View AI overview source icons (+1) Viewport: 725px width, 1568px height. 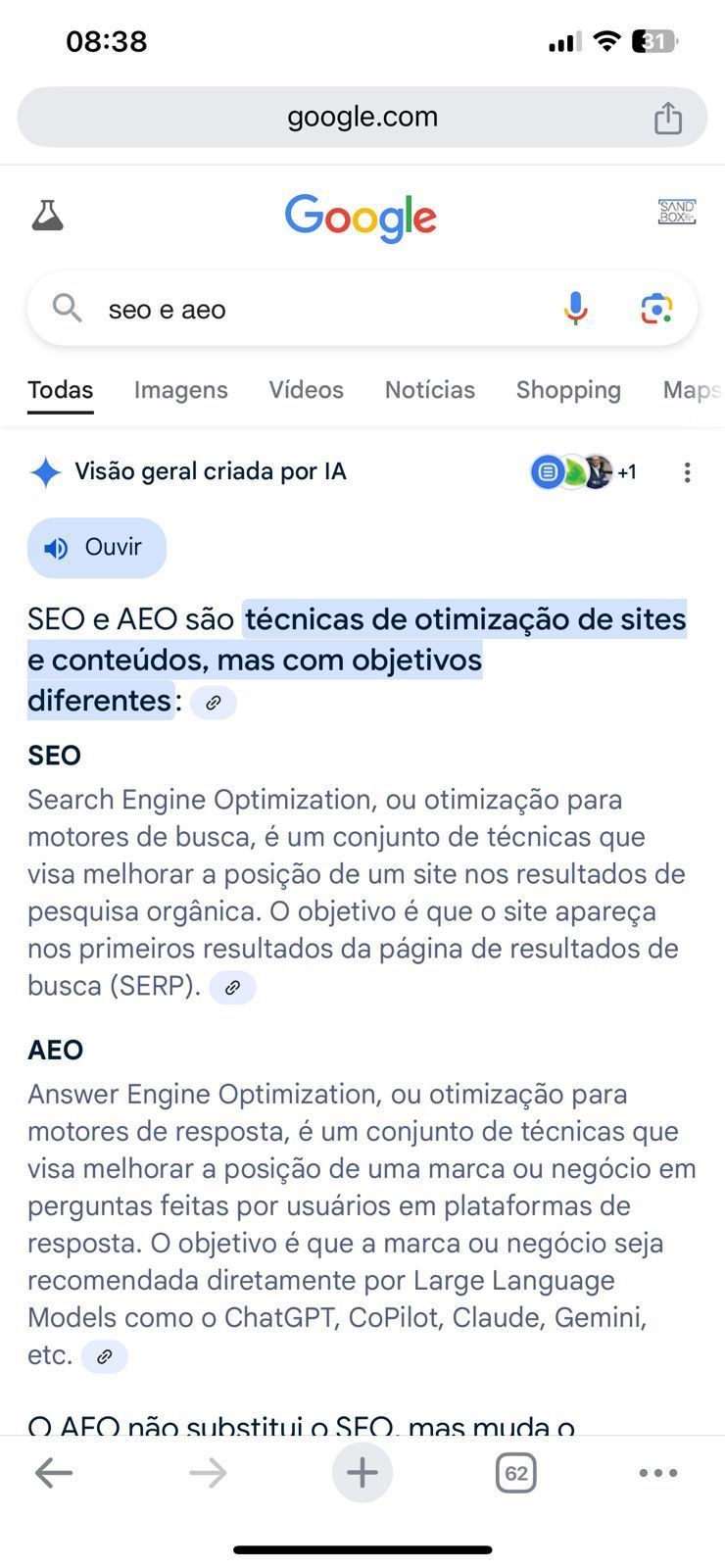click(583, 472)
